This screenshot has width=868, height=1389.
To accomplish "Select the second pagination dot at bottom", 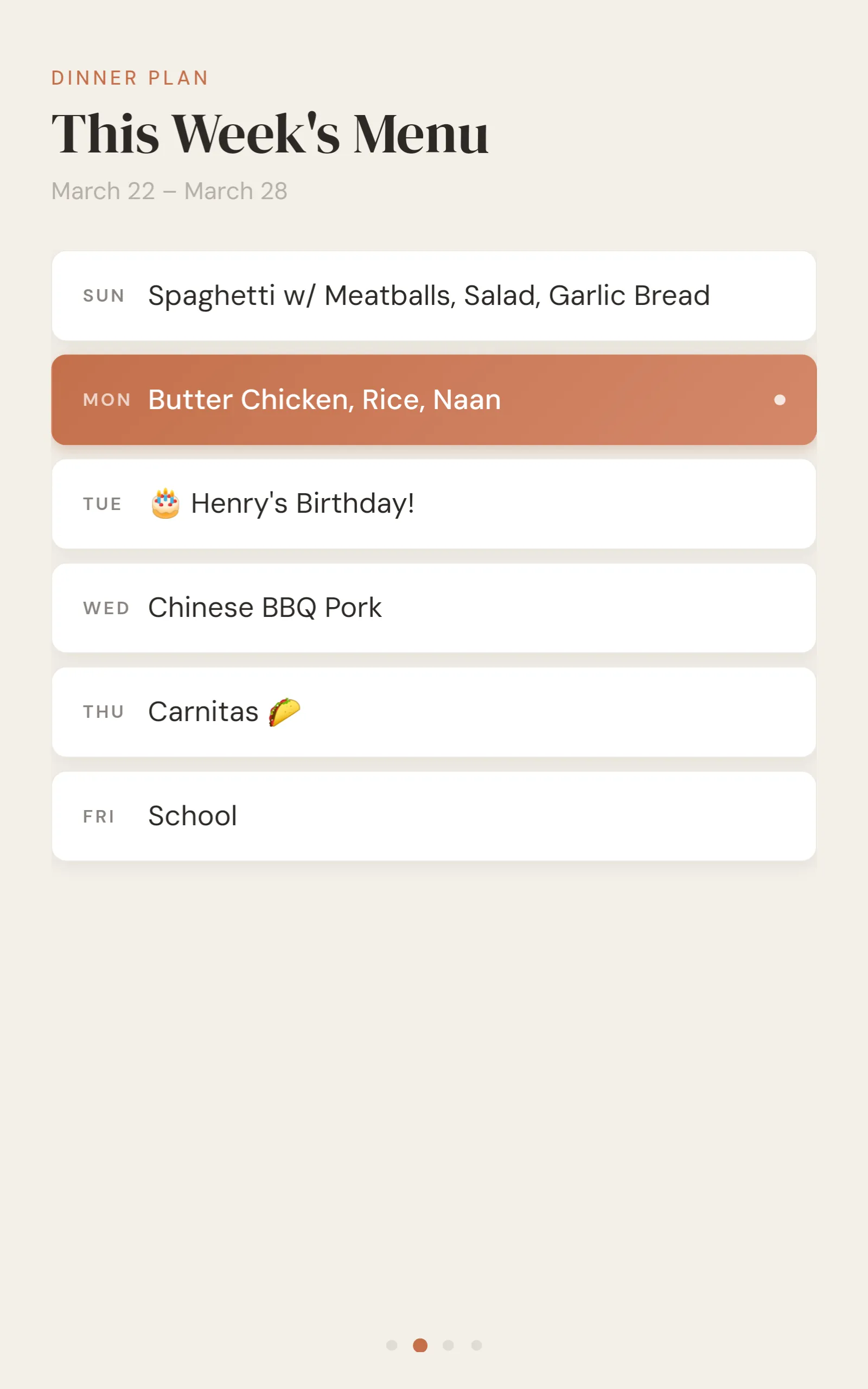I will [x=420, y=1346].
